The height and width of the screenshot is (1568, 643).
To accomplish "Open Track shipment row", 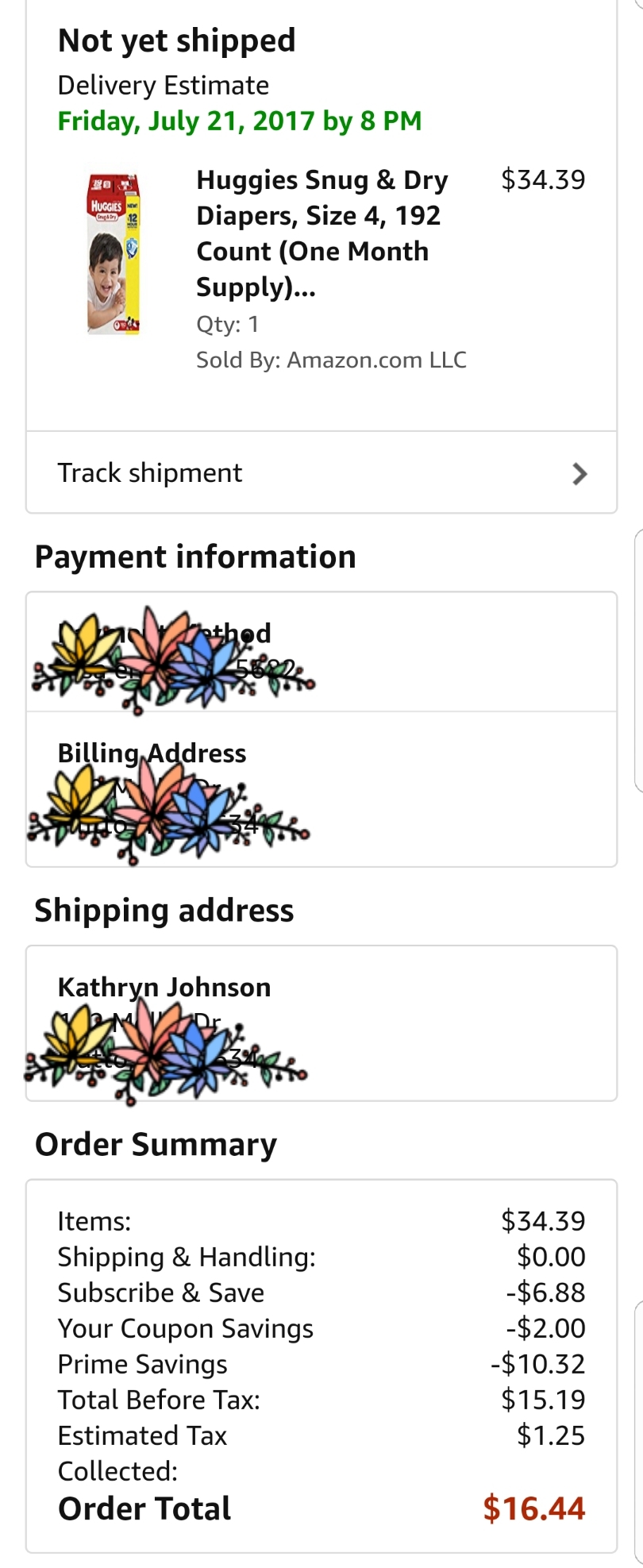I will point(321,473).
